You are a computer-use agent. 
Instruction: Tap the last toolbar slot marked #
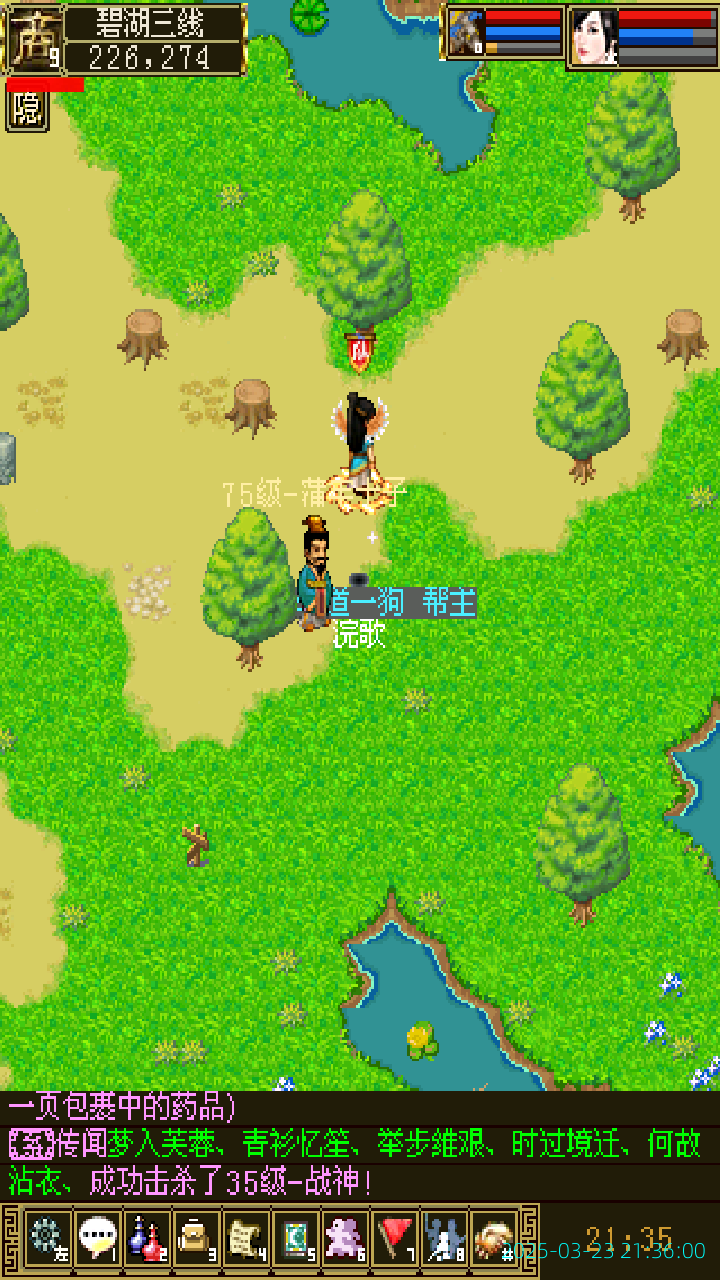coord(493,1239)
